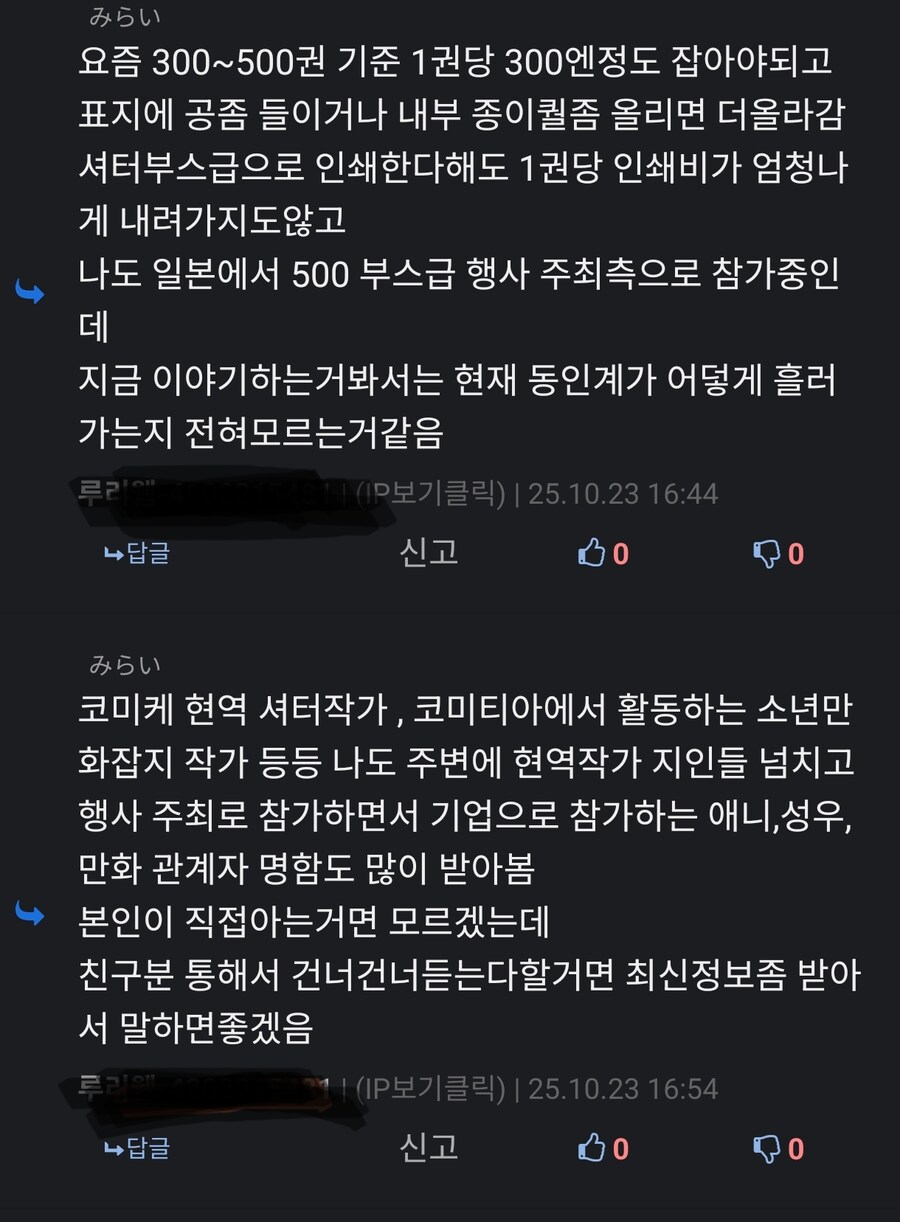900x1222 pixels.
Task: Reply to the comment posted at 16:54
Action: pyautogui.click(x=137, y=1148)
